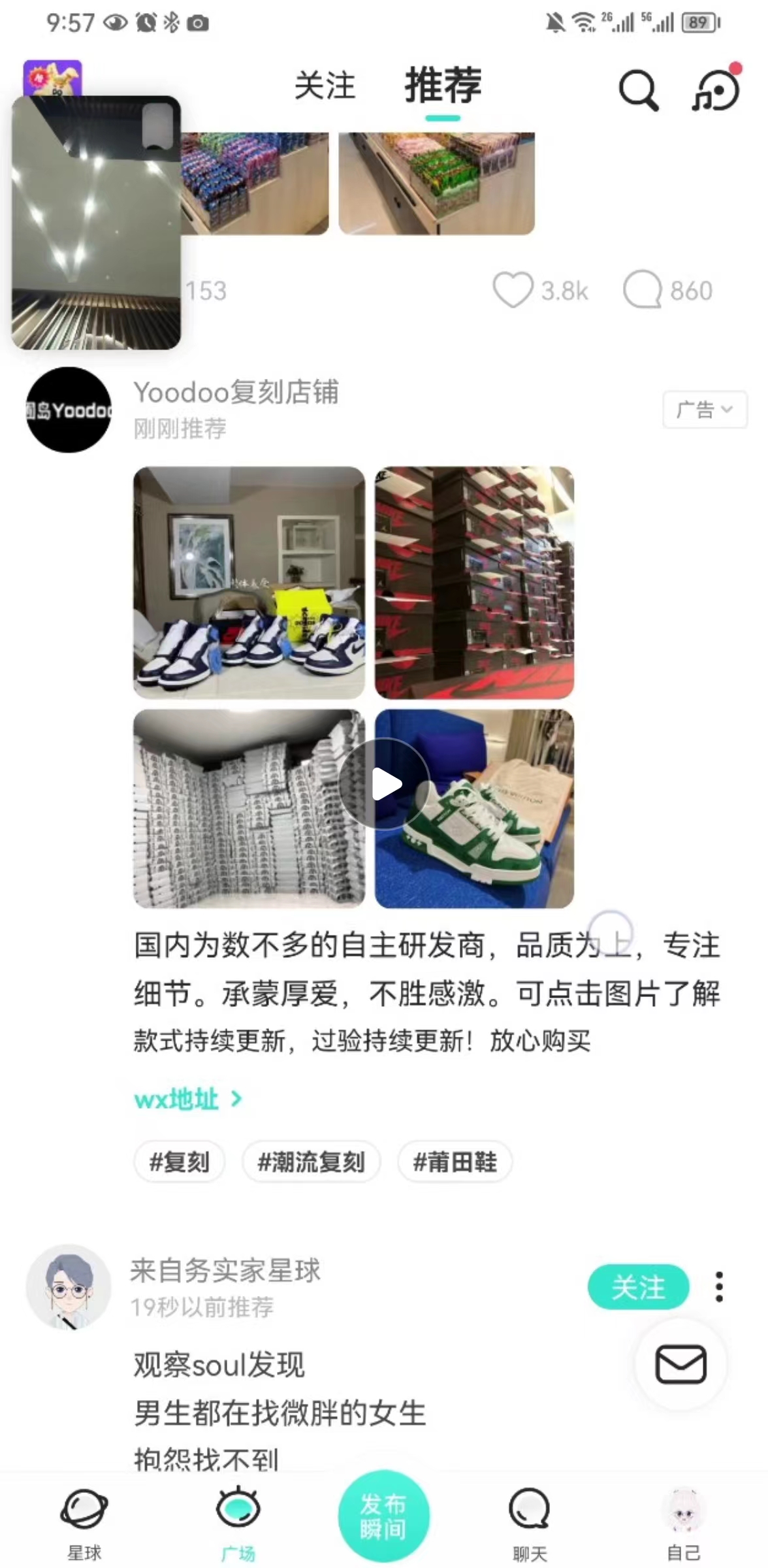The width and height of the screenshot is (768, 1568).
Task: Follow the user from 务实家星球
Action: tap(638, 1288)
